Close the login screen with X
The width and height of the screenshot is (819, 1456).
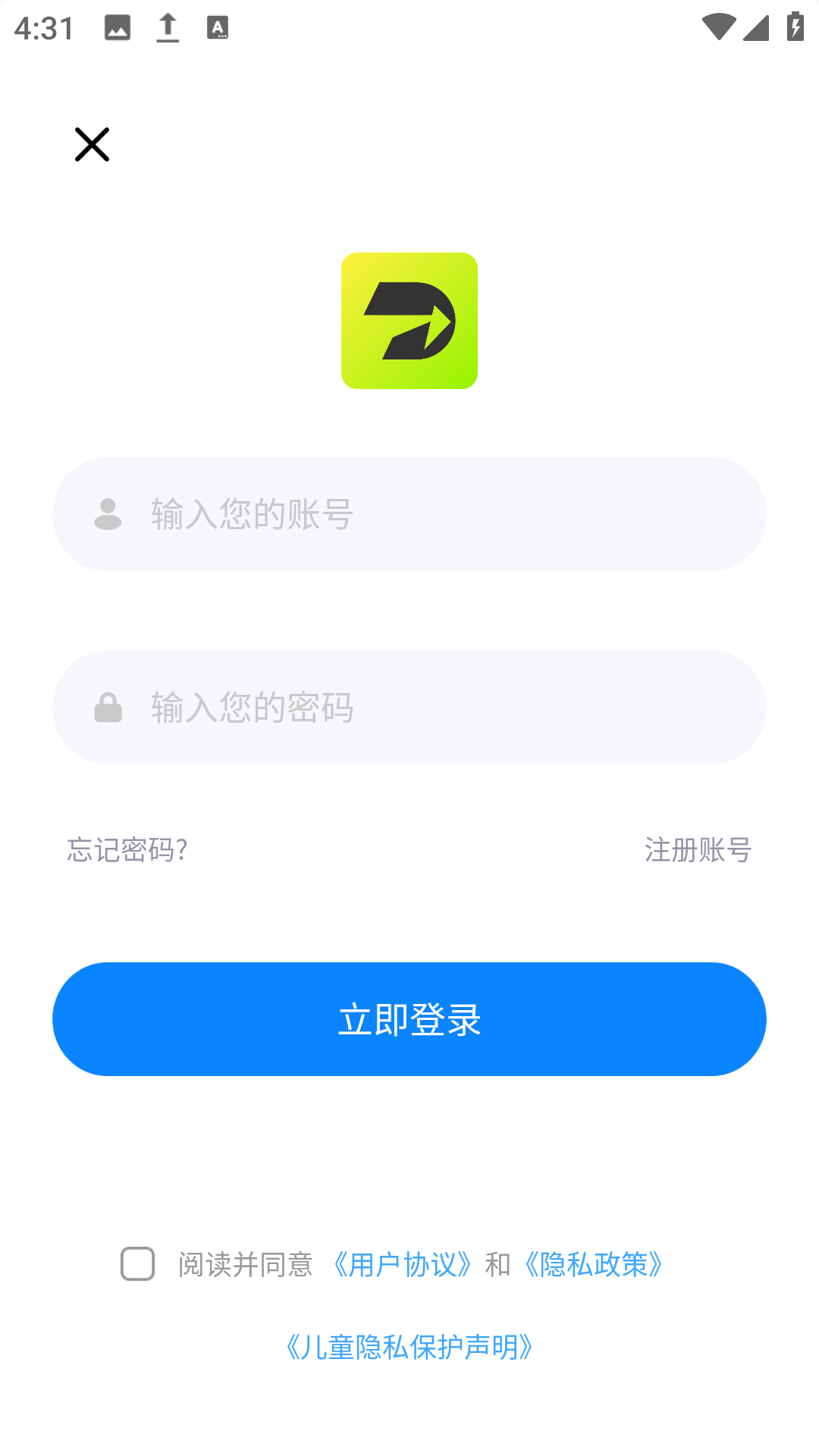point(93,145)
